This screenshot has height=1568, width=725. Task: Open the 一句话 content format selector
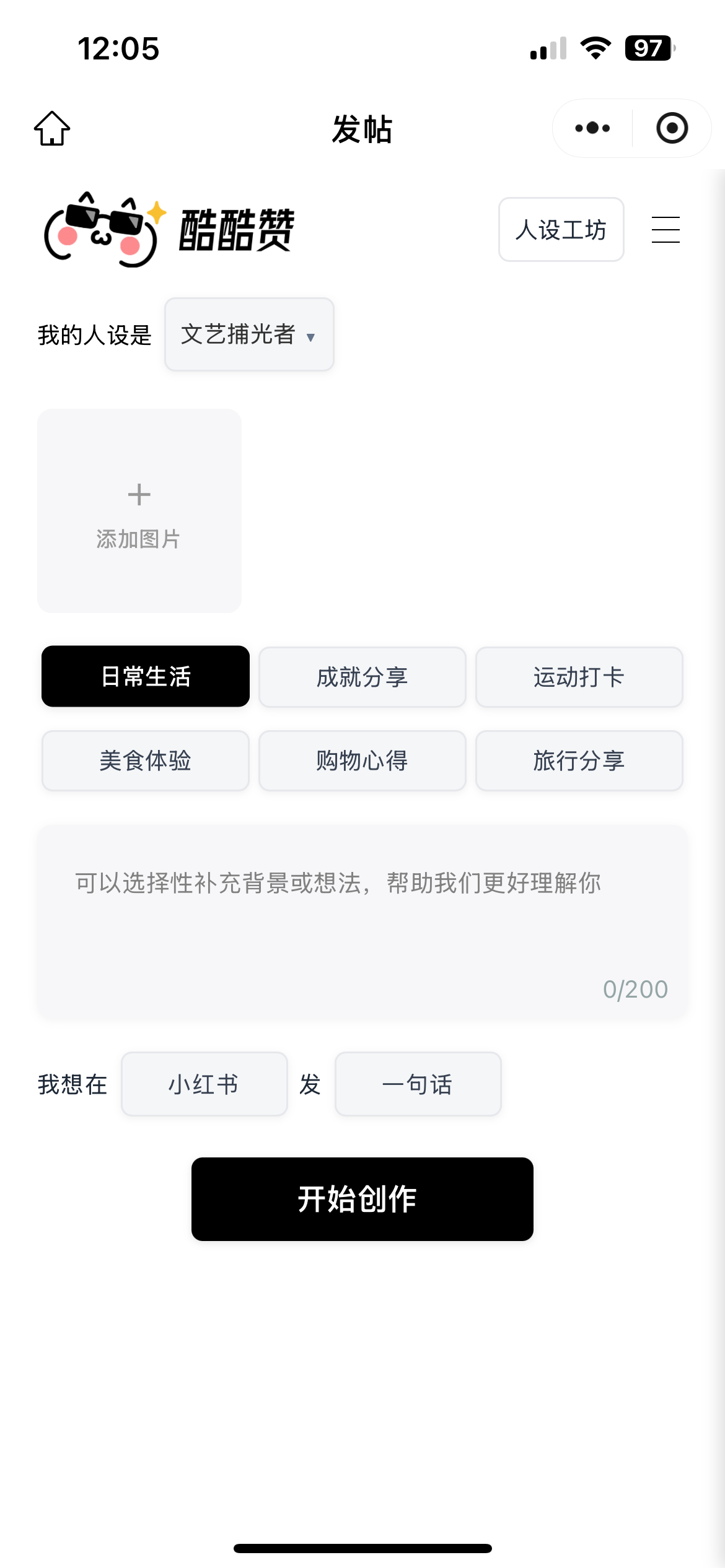point(418,1083)
